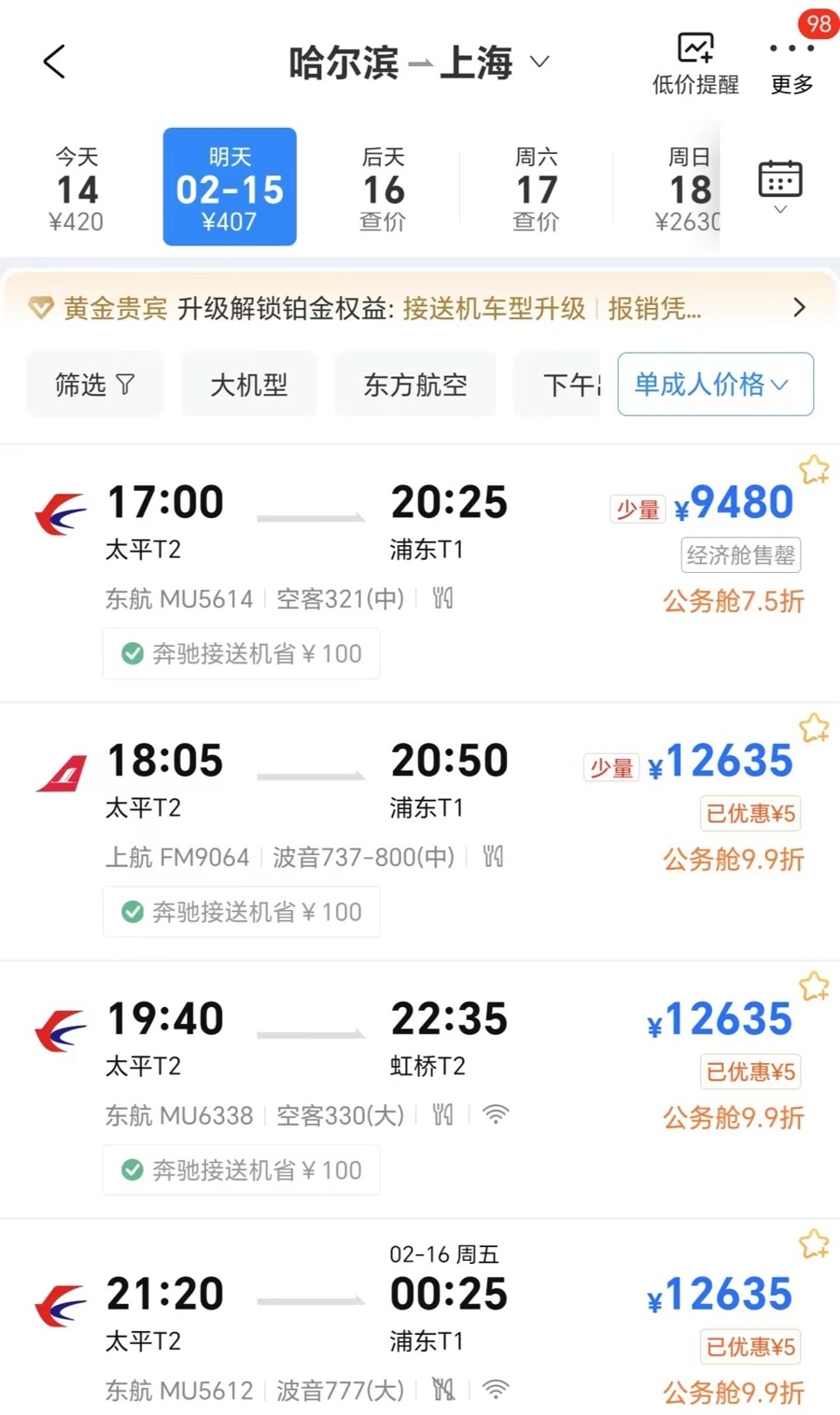Select 后天 16 date tab
The width and height of the screenshot is (840, 1415).
(383, 188)
